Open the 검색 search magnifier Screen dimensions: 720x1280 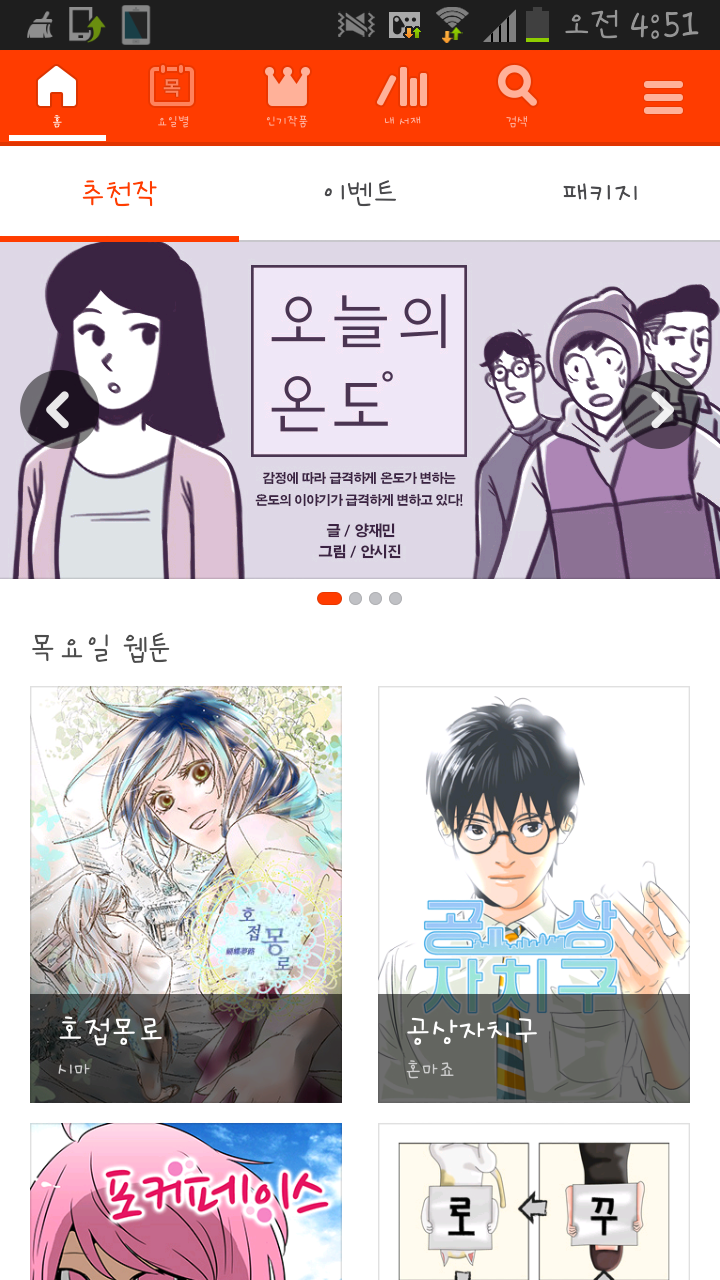517,97
